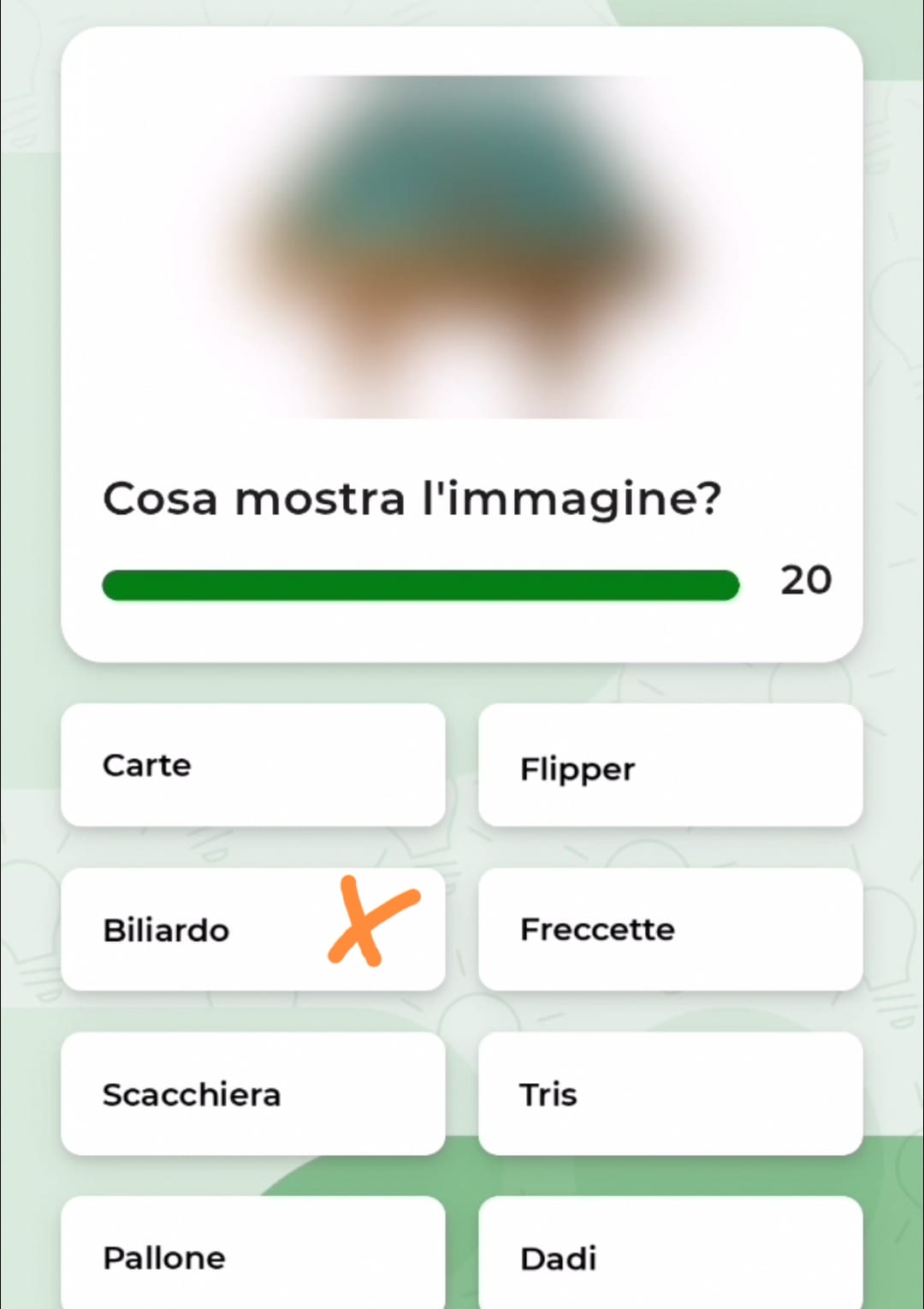
Task: Pick the Biliardo answer option
Action: (252, 929)
